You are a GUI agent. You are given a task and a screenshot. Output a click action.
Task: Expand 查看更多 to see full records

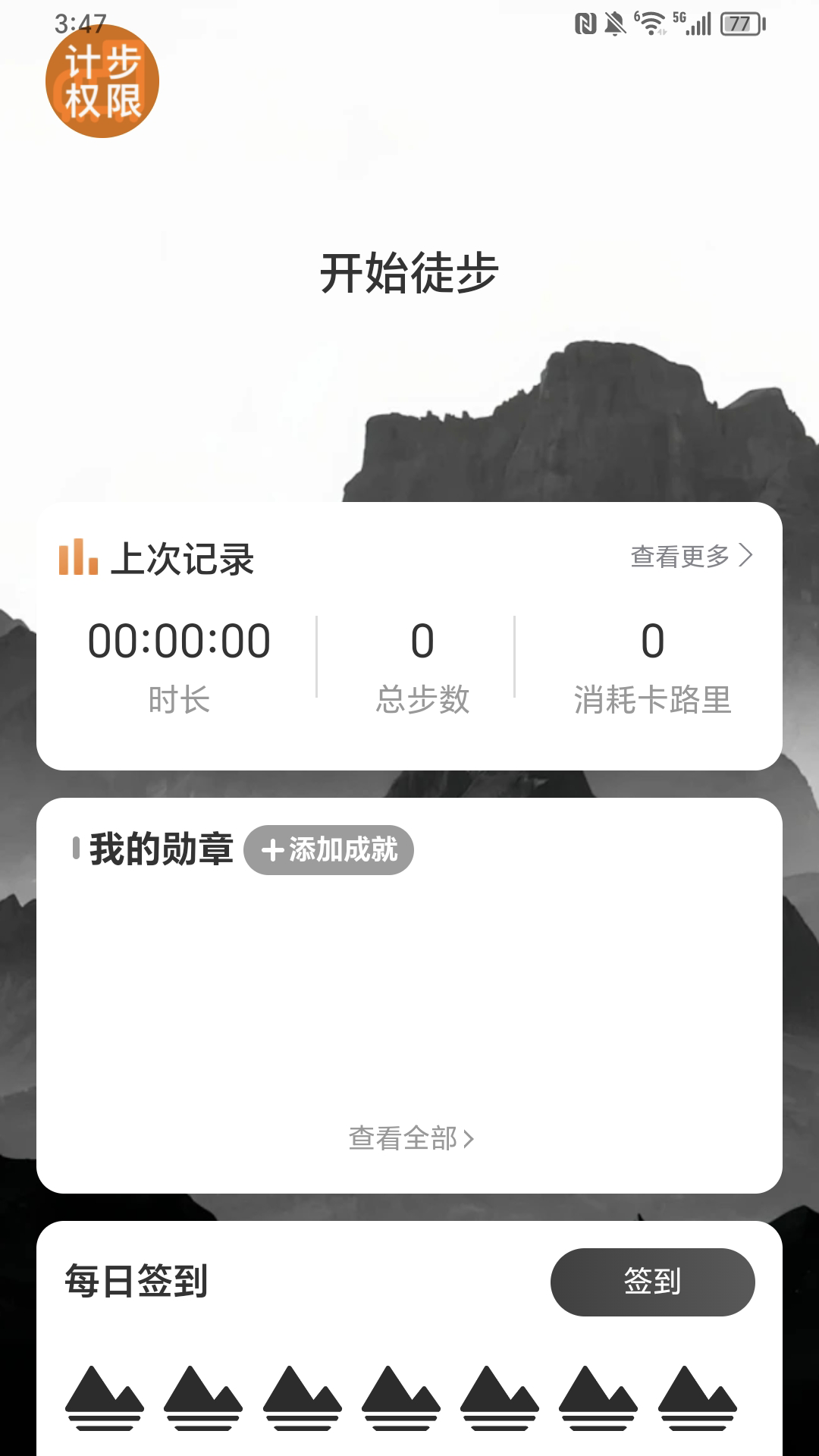(x=681, y=557)
